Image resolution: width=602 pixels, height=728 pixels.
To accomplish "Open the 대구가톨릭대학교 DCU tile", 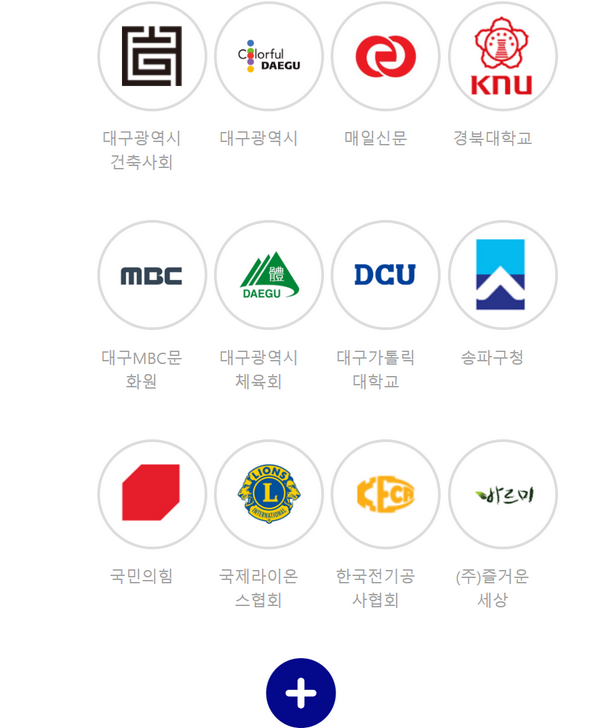I will point(386,275).
